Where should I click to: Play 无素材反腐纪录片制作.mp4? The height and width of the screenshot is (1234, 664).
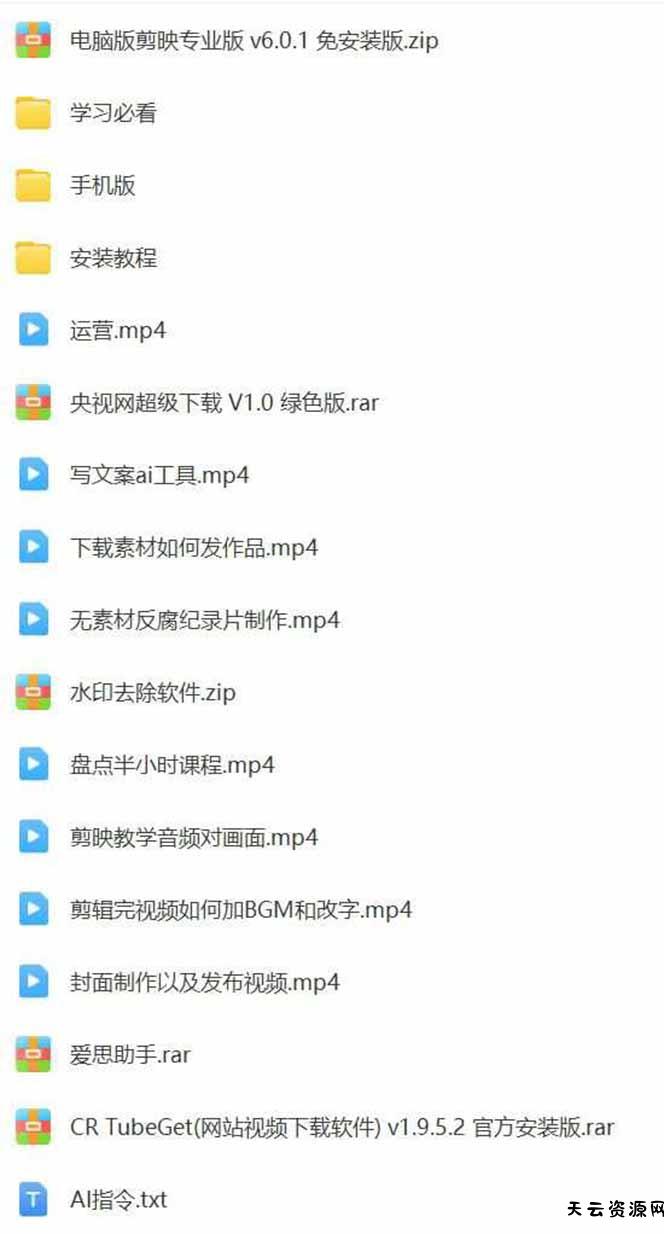[x=204, y=620]
